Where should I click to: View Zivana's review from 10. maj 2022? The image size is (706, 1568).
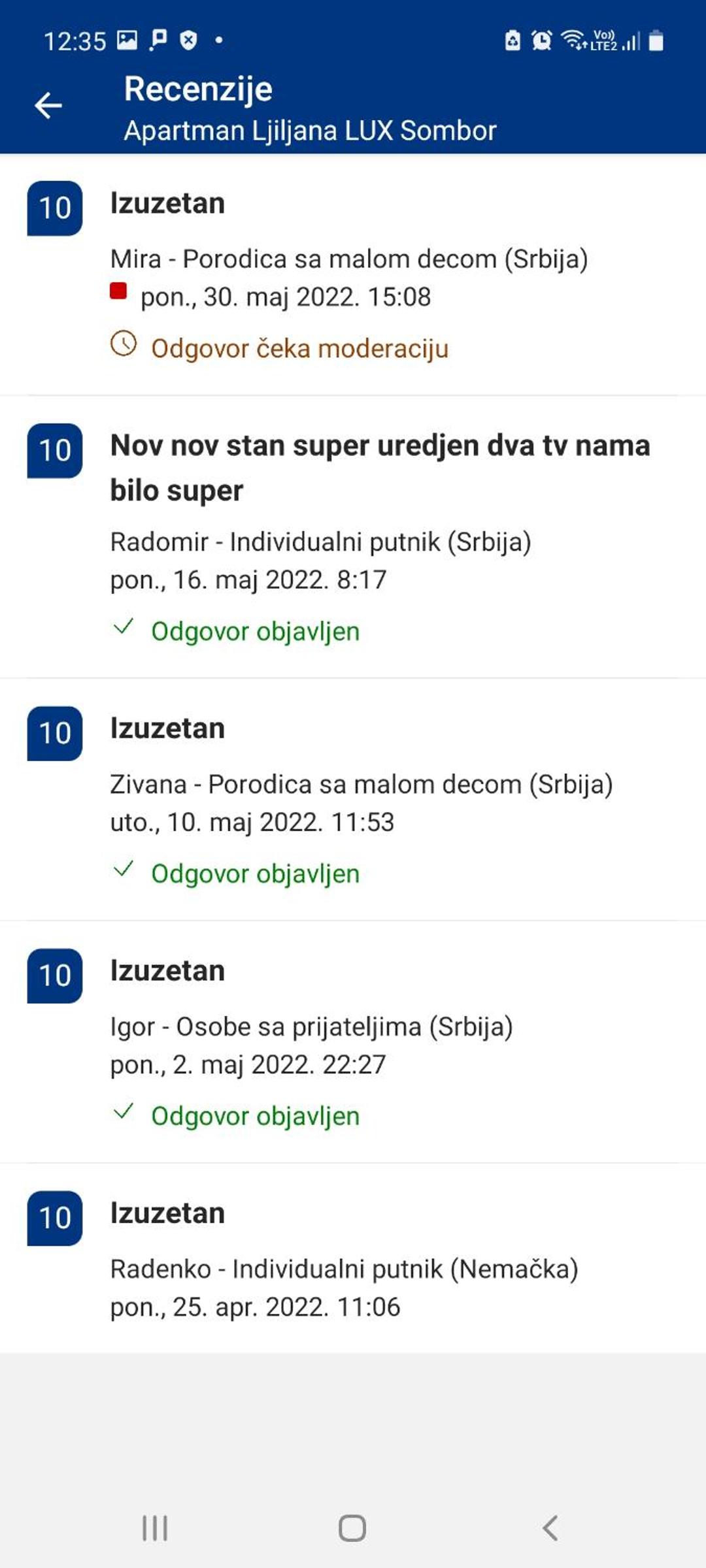(353, 800)
